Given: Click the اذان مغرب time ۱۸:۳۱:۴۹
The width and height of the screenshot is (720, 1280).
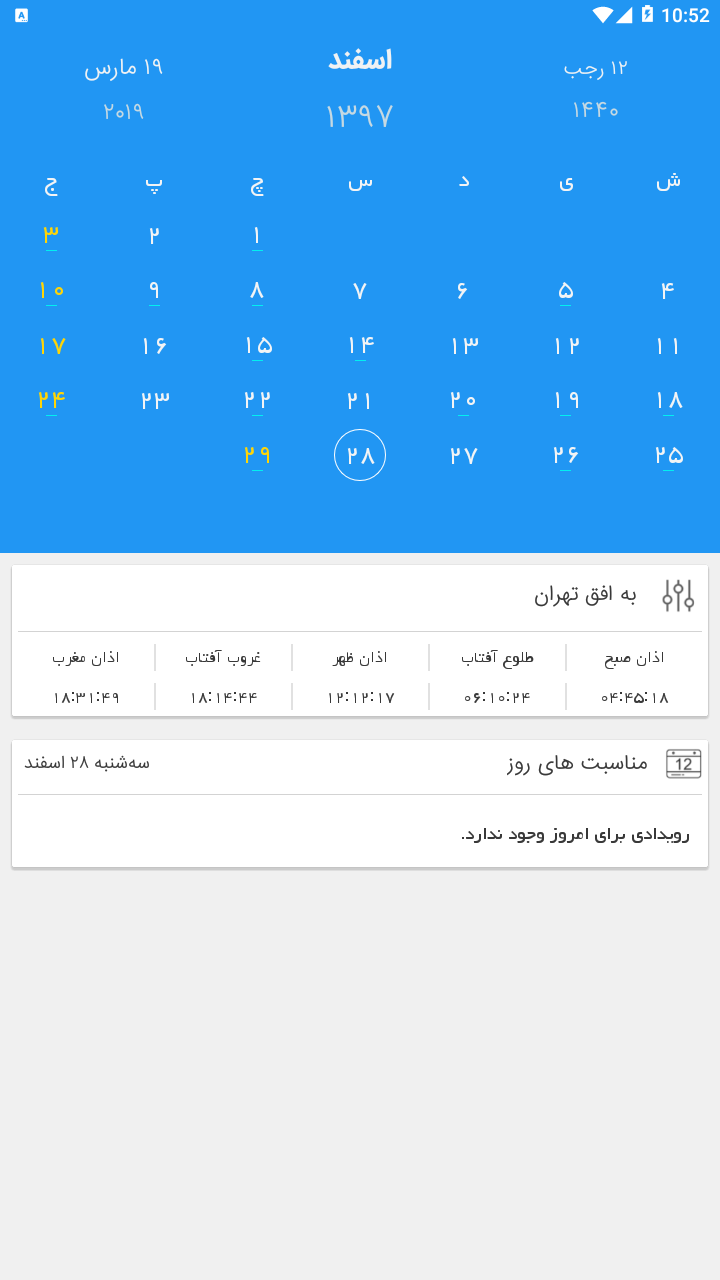Looking at the screenshot, I should [x=85, y=697].
